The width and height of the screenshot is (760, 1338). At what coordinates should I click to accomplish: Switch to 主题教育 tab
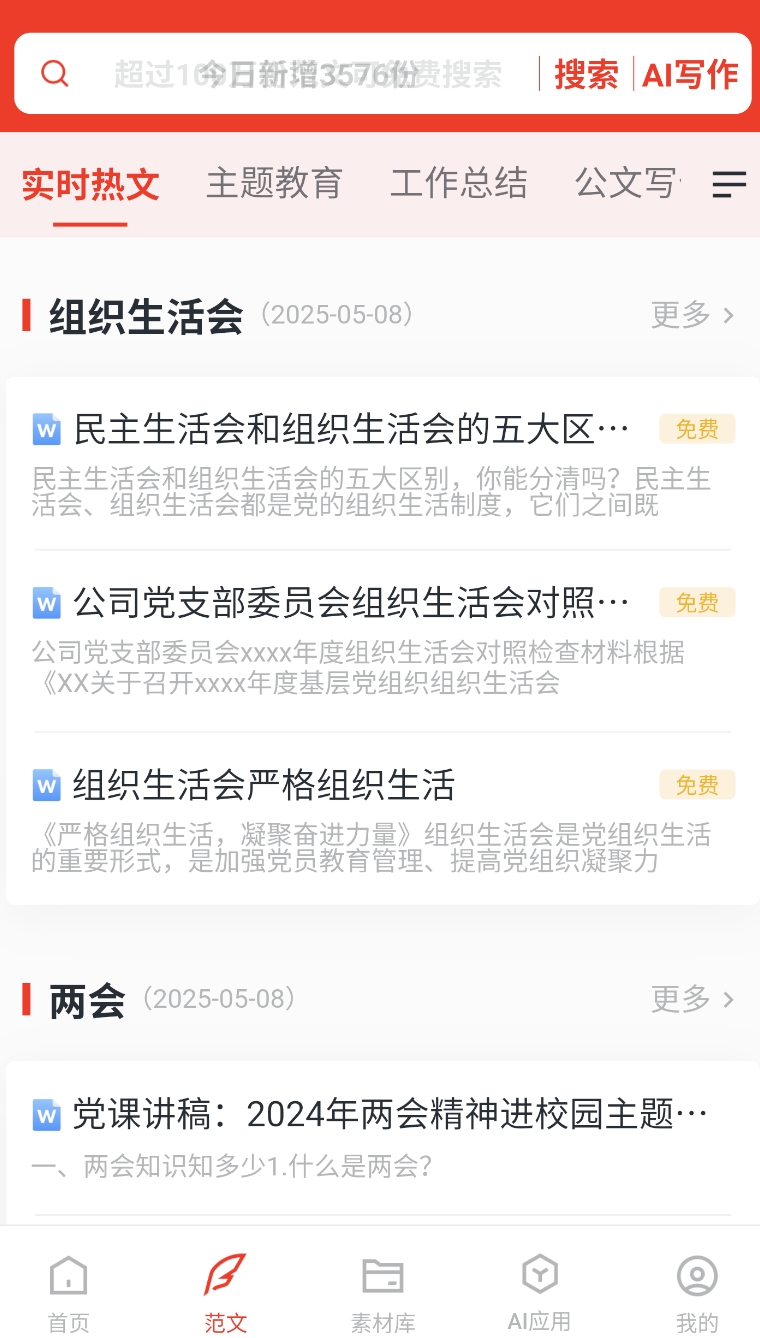[x=274, y=184]
